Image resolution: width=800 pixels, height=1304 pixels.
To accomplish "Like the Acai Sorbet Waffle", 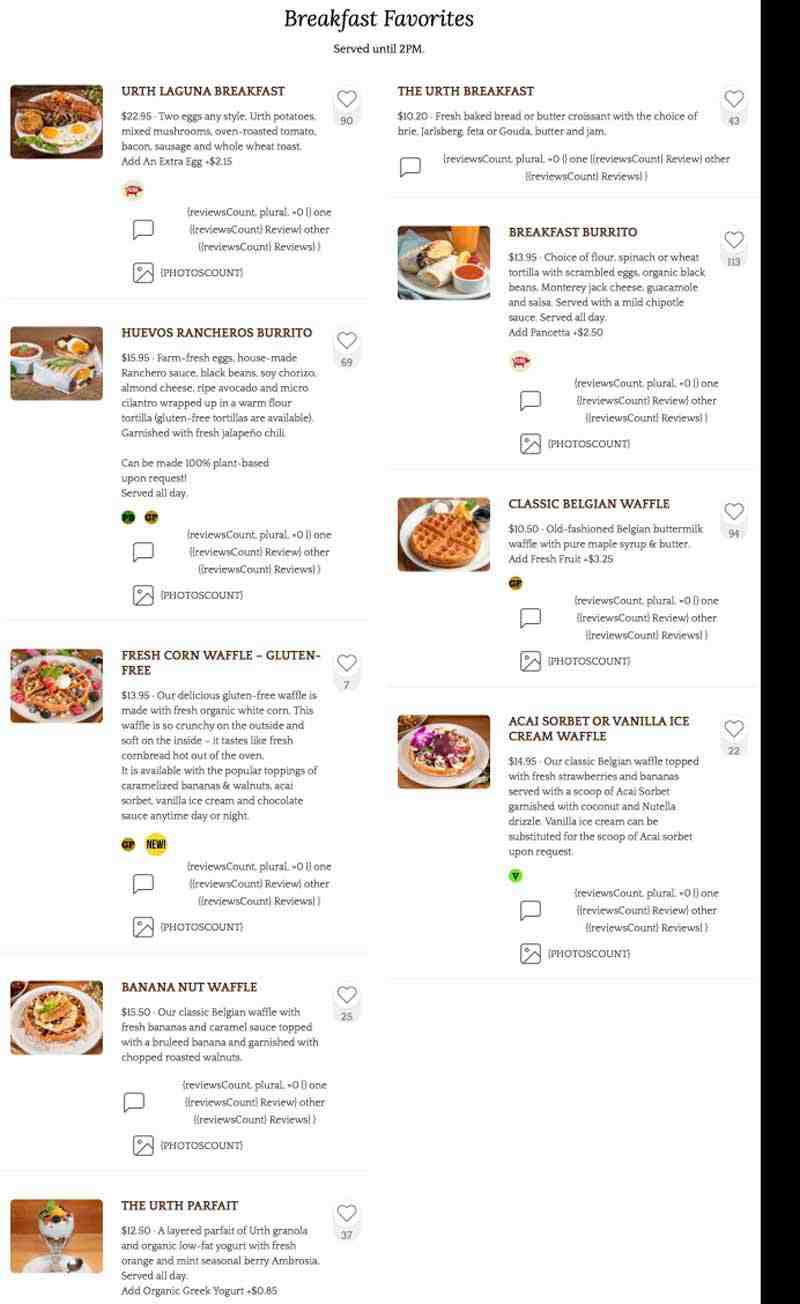I will coord(734,729).
